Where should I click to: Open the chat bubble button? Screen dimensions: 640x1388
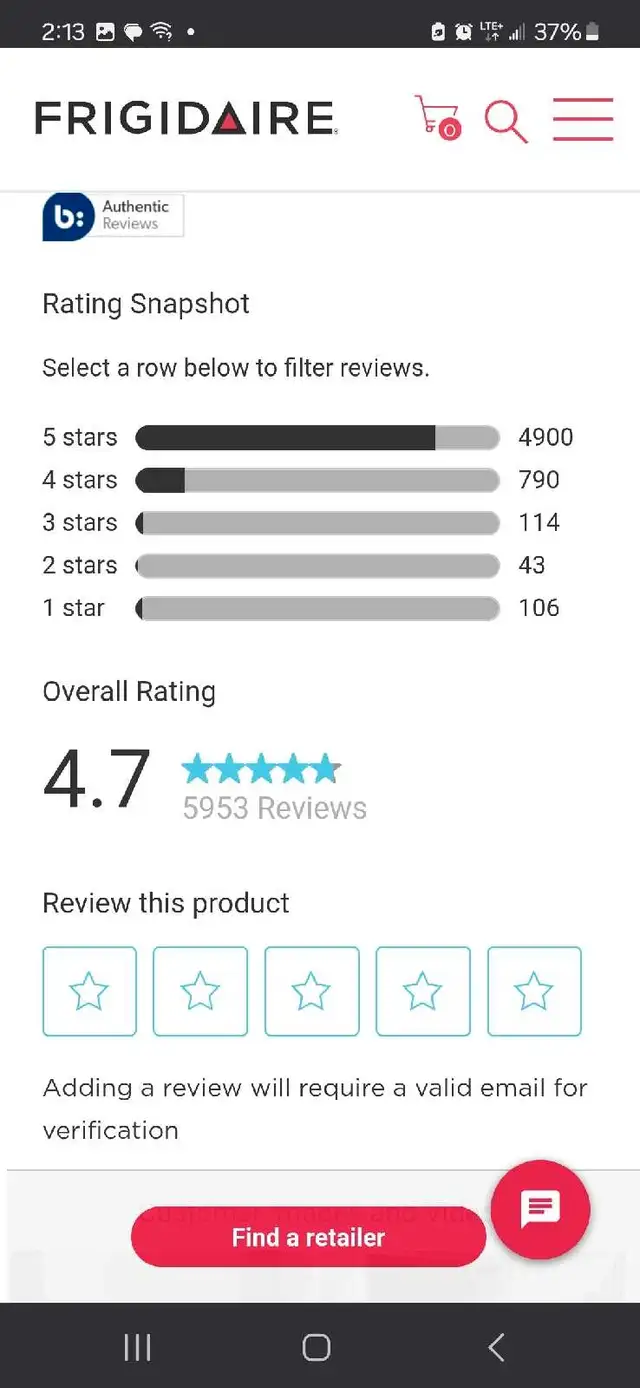point(541,1210)
